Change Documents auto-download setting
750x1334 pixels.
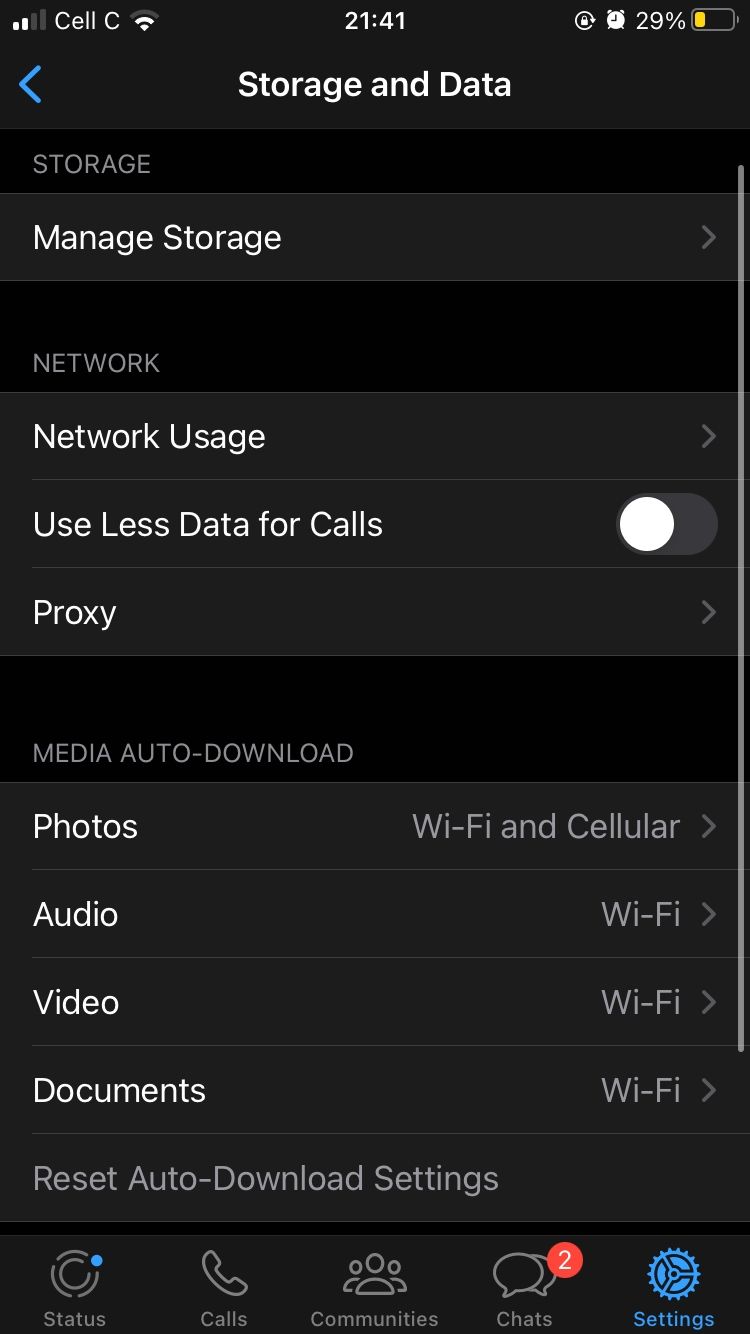pos(375,1091)
